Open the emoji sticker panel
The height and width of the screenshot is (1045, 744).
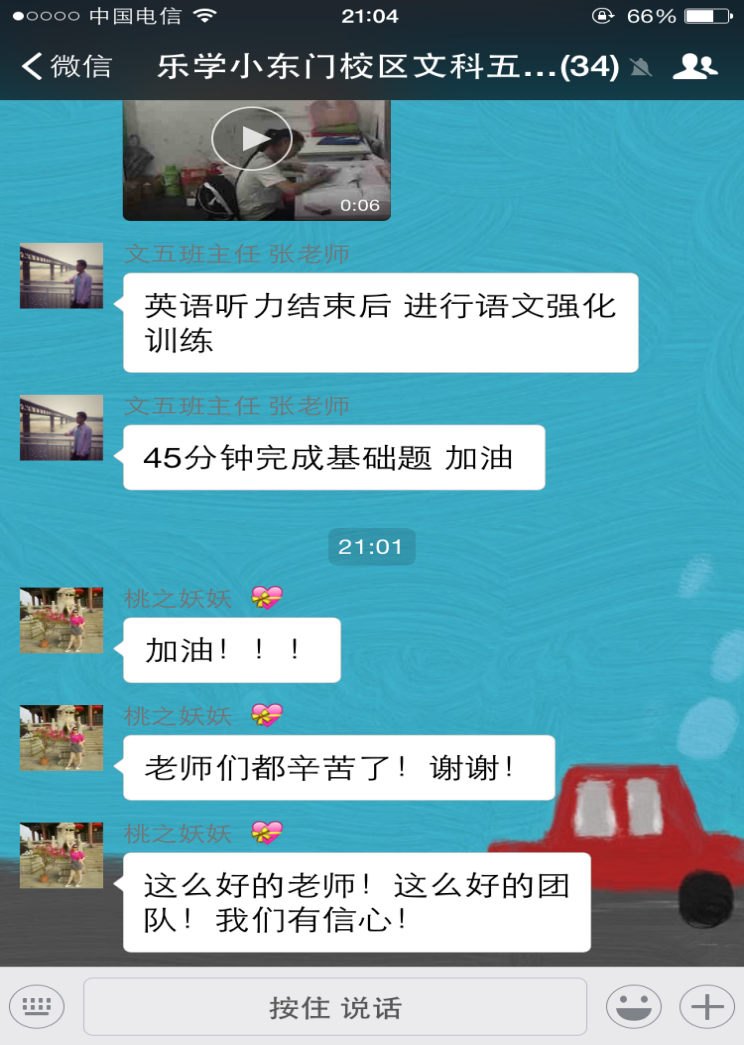coord(633,1006)
